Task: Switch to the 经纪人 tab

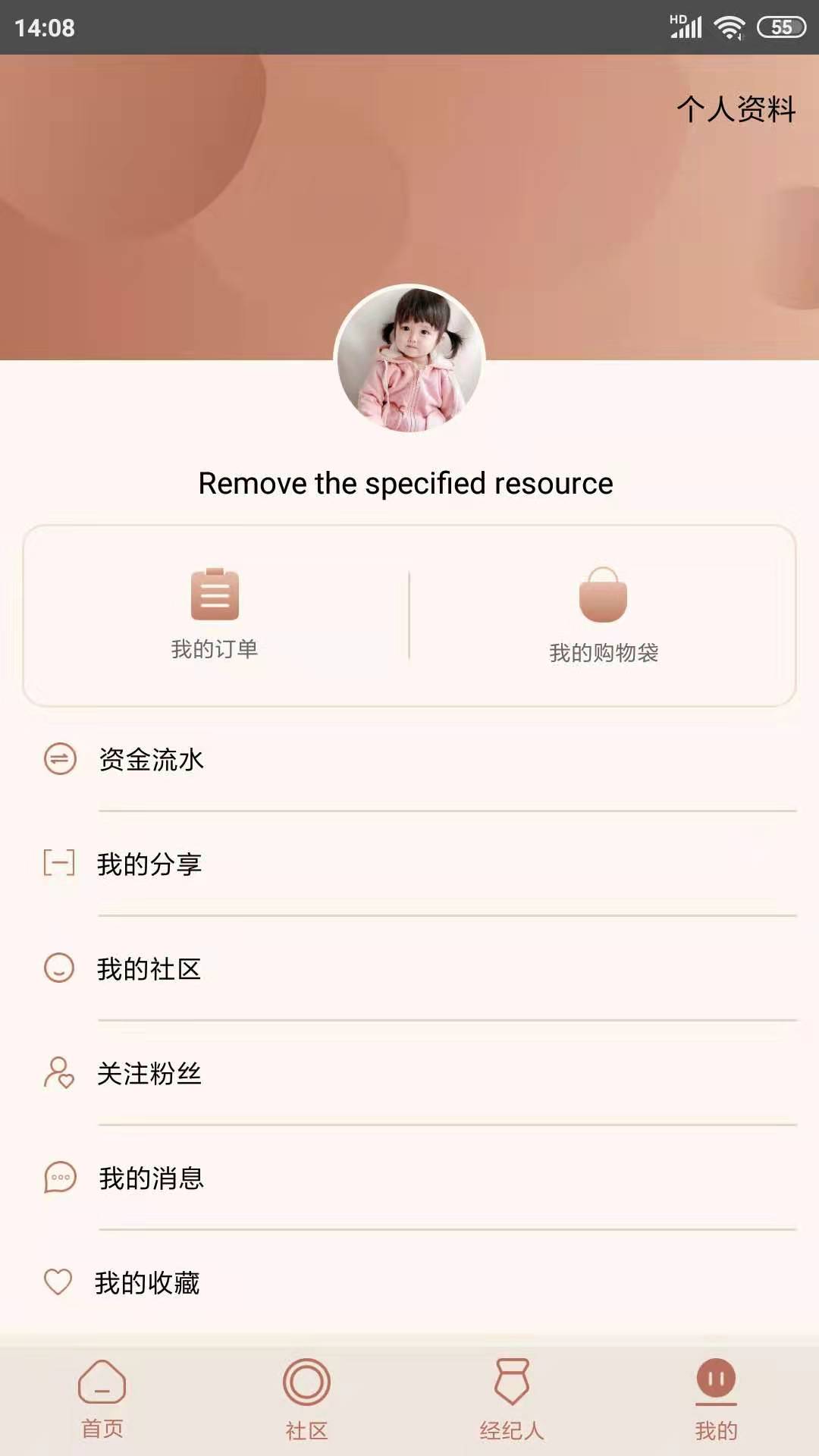Action: pos(512,1399)
